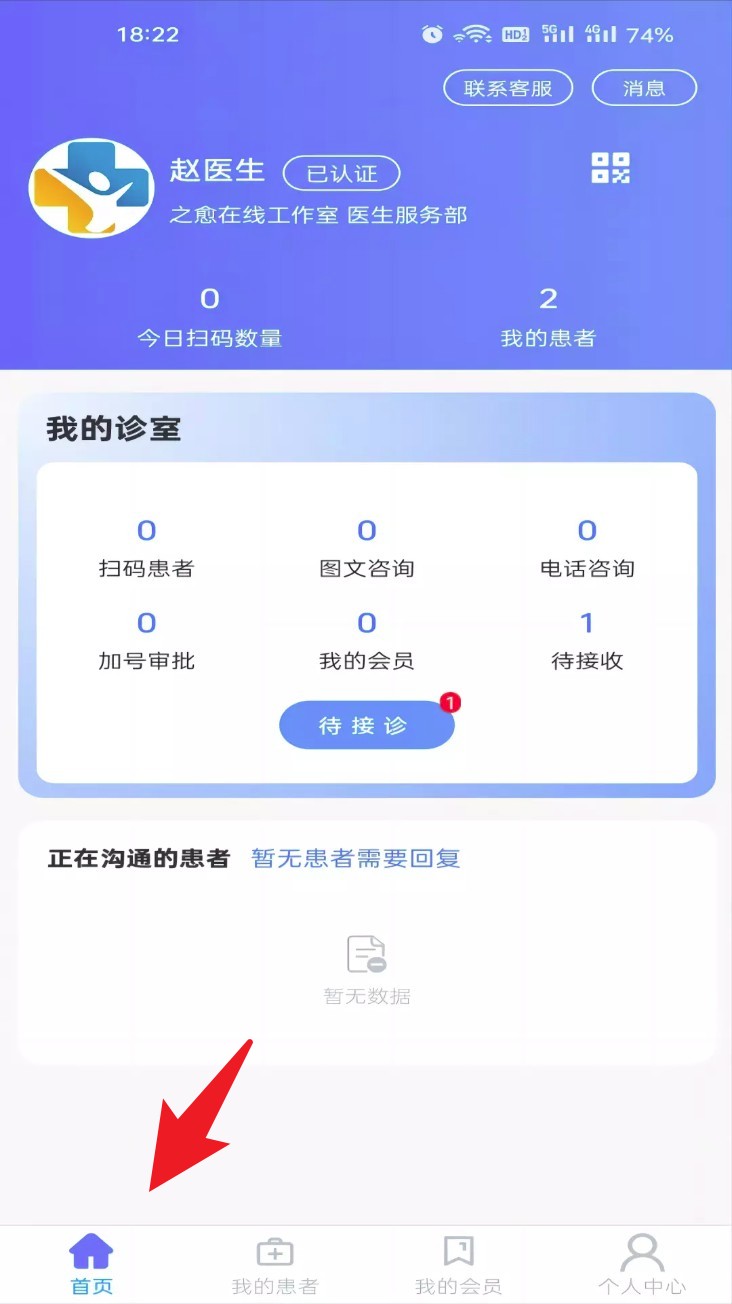732x1304 pixels.
Task: Tap the 联系客服 button
Action: click(x=508, y=88)
